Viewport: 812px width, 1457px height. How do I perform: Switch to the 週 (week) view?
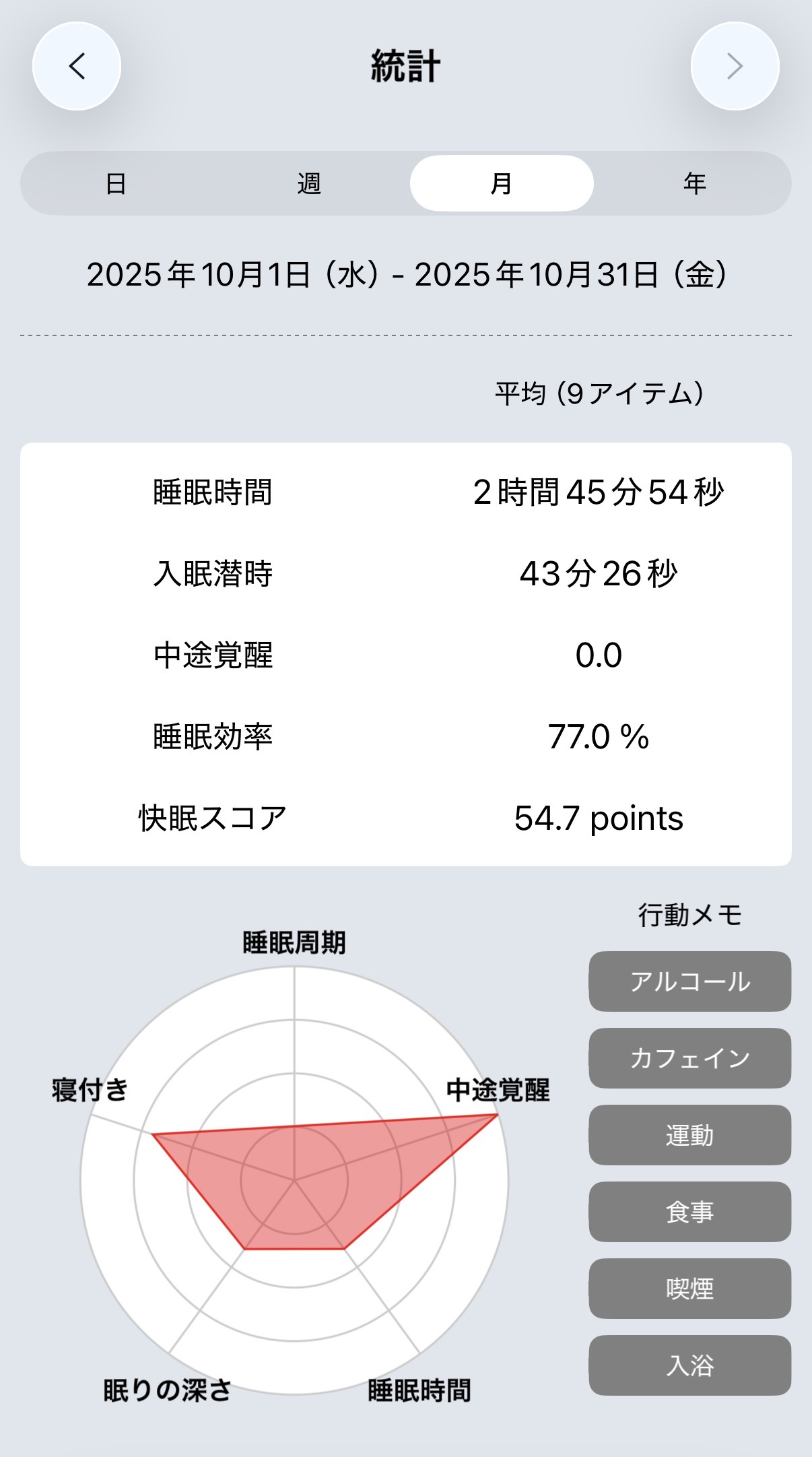309,183
